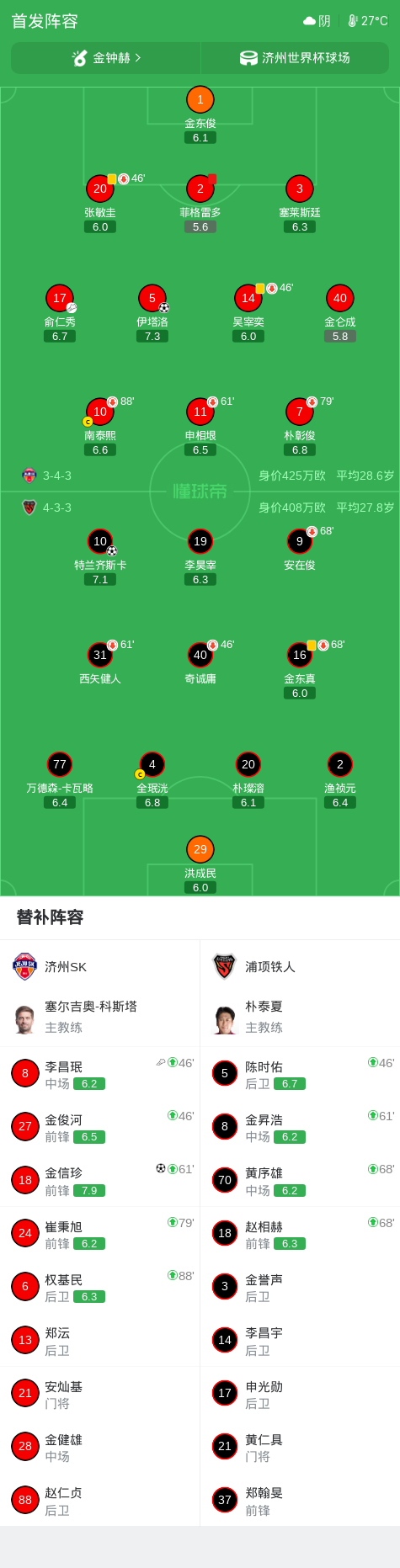Open substitute 陈时佑 number 5 row

coord(300,1074)
